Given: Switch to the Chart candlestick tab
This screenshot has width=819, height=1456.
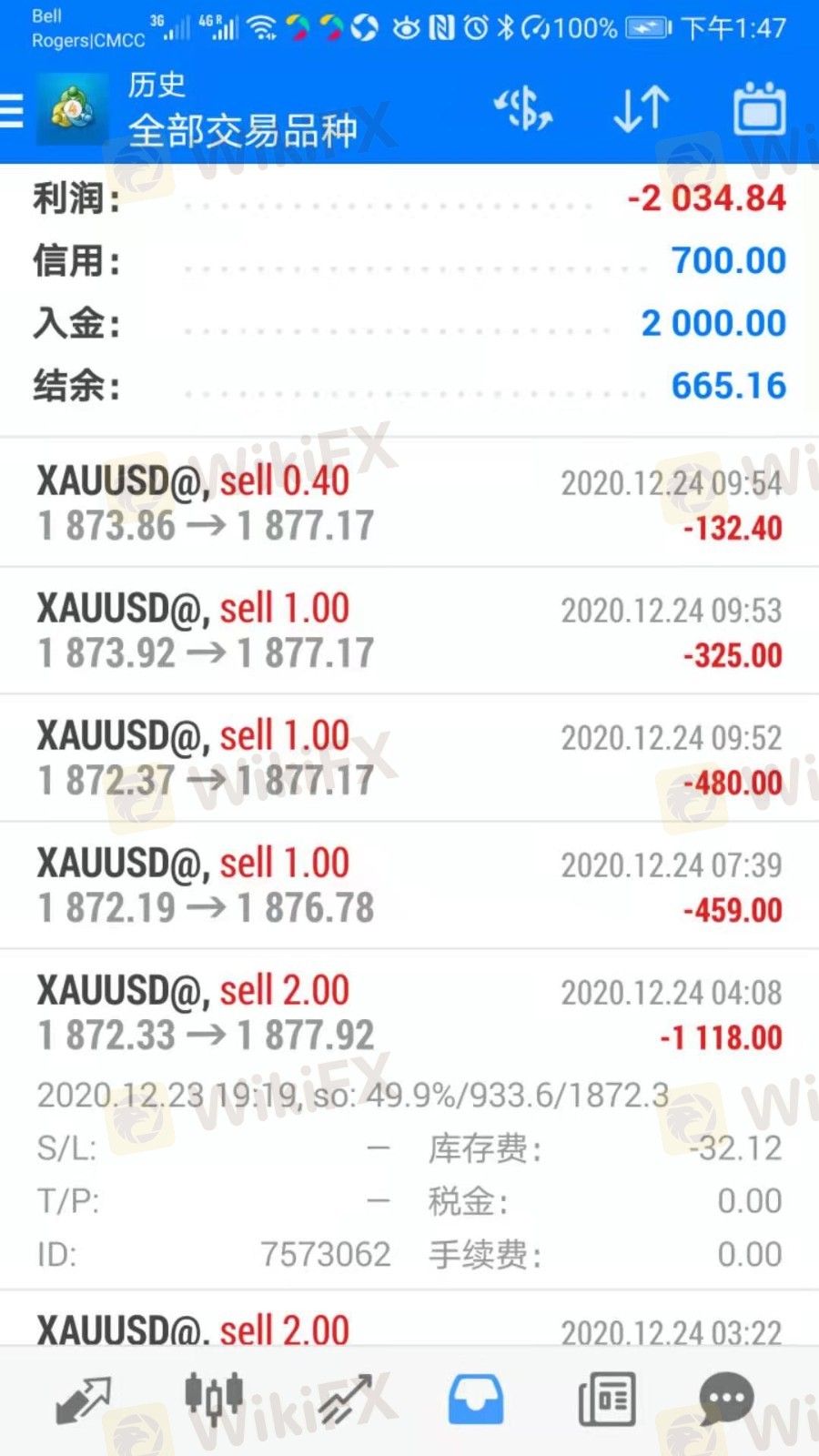Looking at the screenshot, I should (214, 1399).
